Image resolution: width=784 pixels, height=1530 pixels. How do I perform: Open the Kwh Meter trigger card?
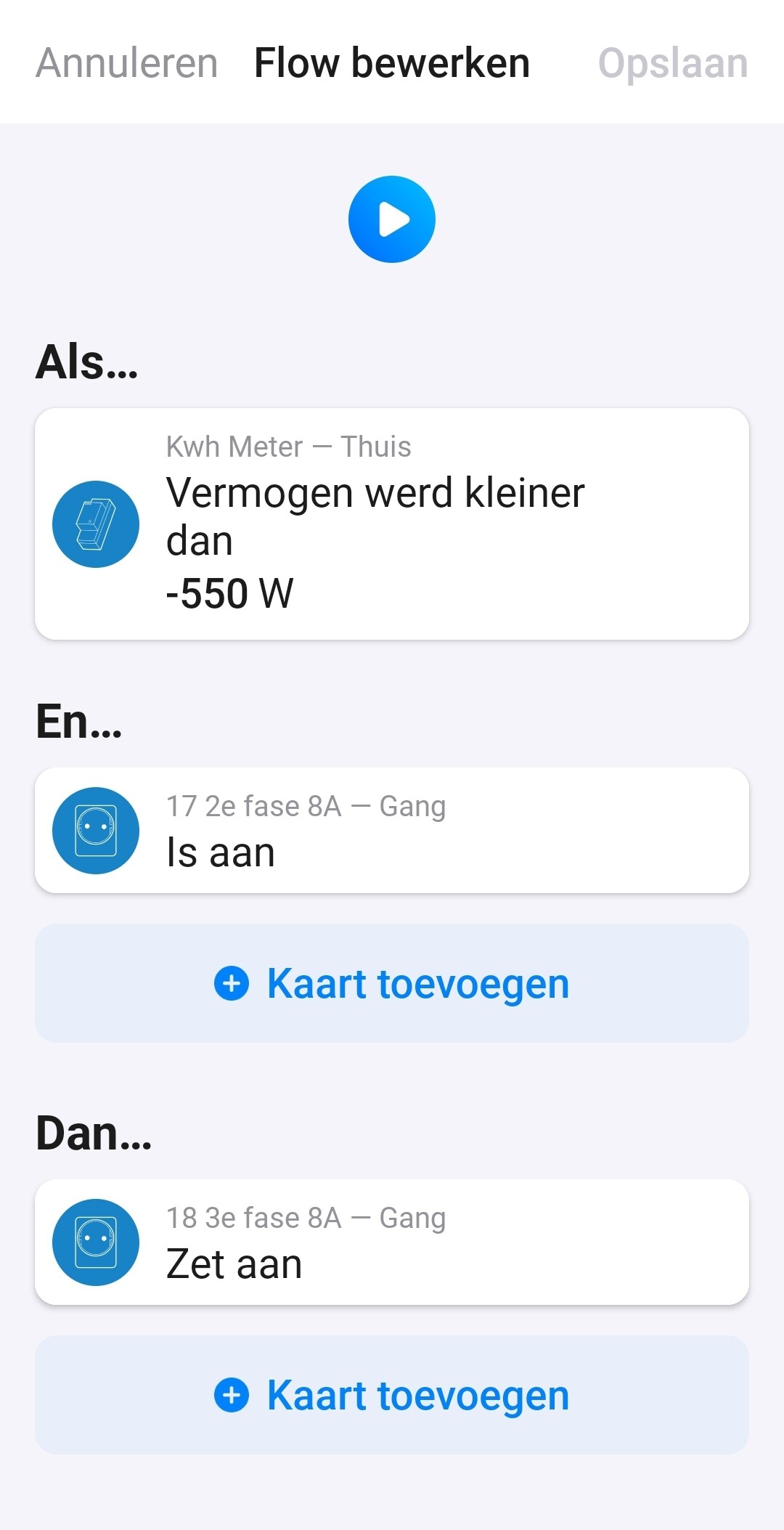coord(392,524)
